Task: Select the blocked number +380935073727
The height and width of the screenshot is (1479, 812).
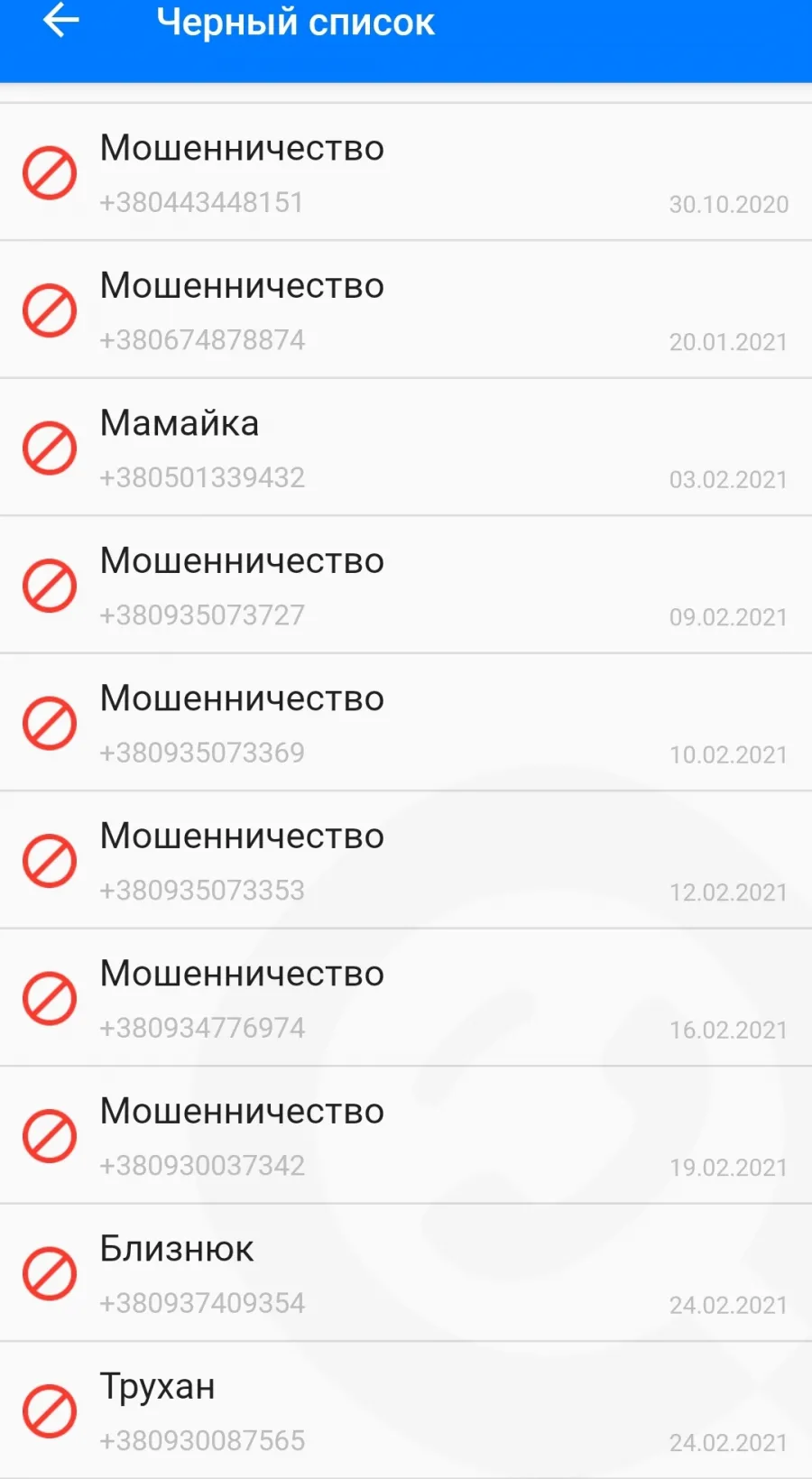Action: pyautogui.click(x=406, y=585)
